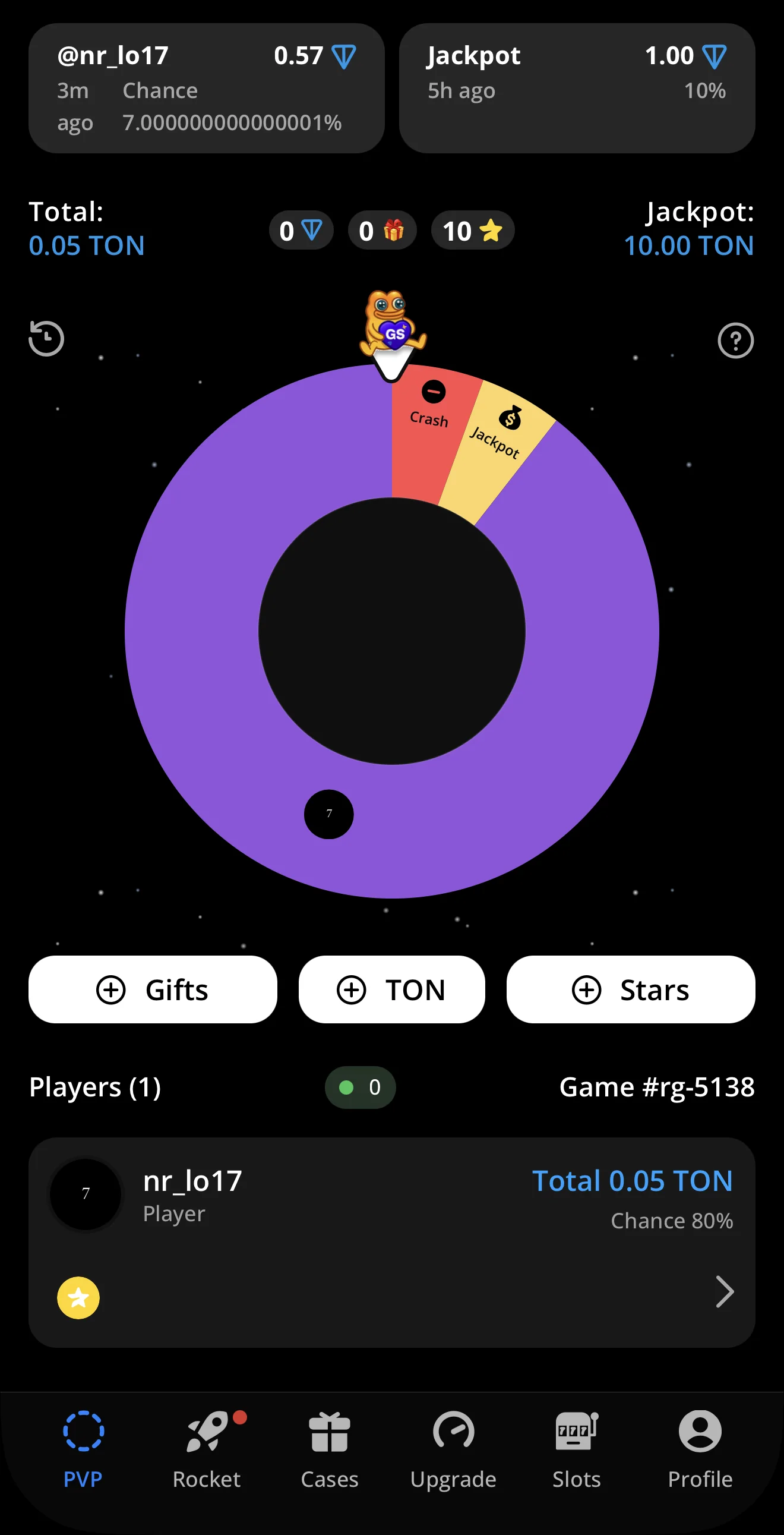Expand nr_lo17 player entry details
784x1535 pixels.
point(725,1291)
